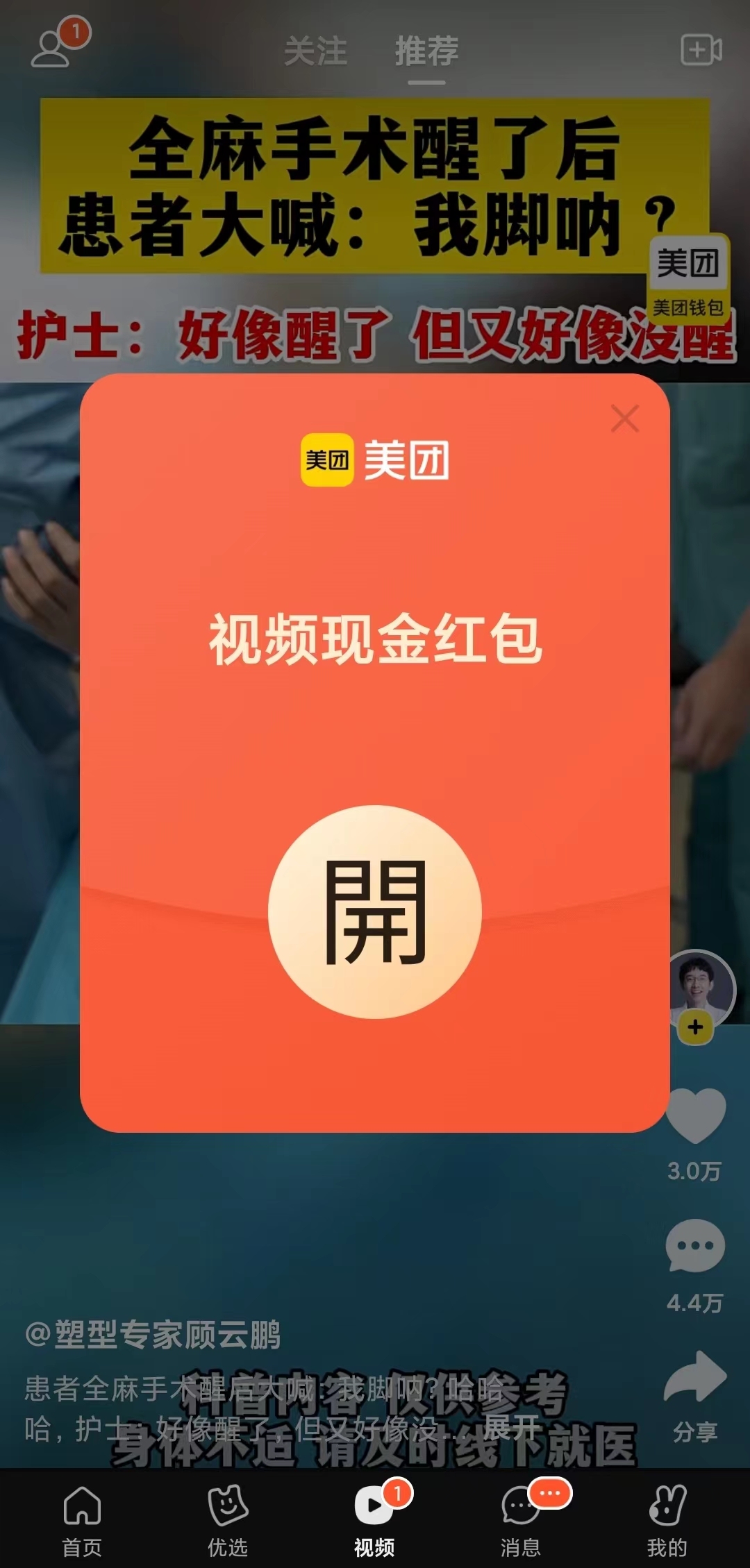Follow the creator via plus button

click(x=695, y=1027)
